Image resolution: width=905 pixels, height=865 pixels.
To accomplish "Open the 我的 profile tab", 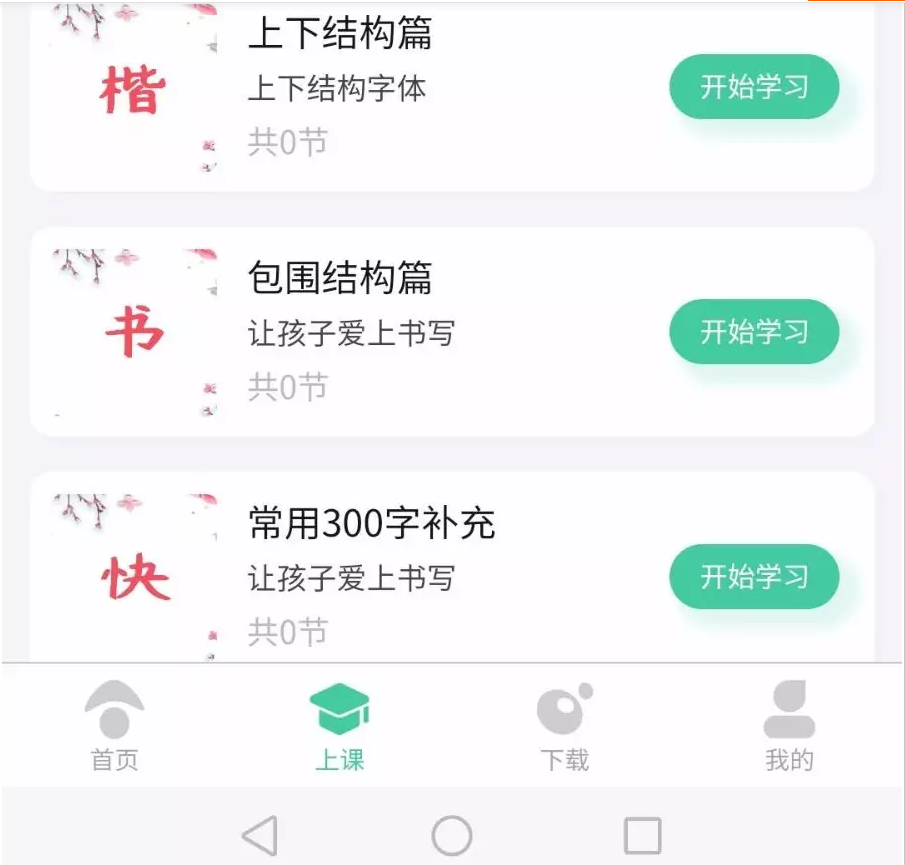I will tap(789, 727).
